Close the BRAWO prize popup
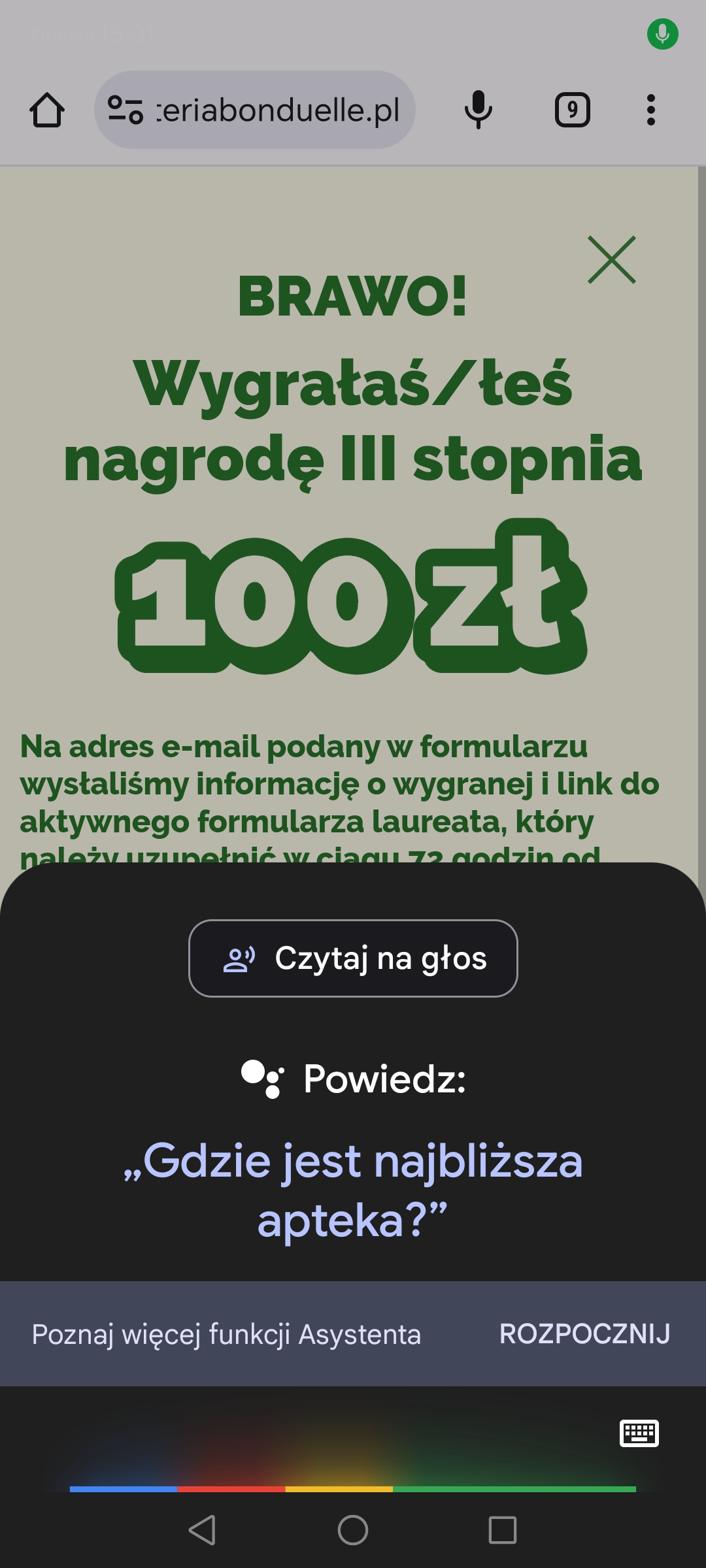The image size is (706, 1568). point(611,260)
